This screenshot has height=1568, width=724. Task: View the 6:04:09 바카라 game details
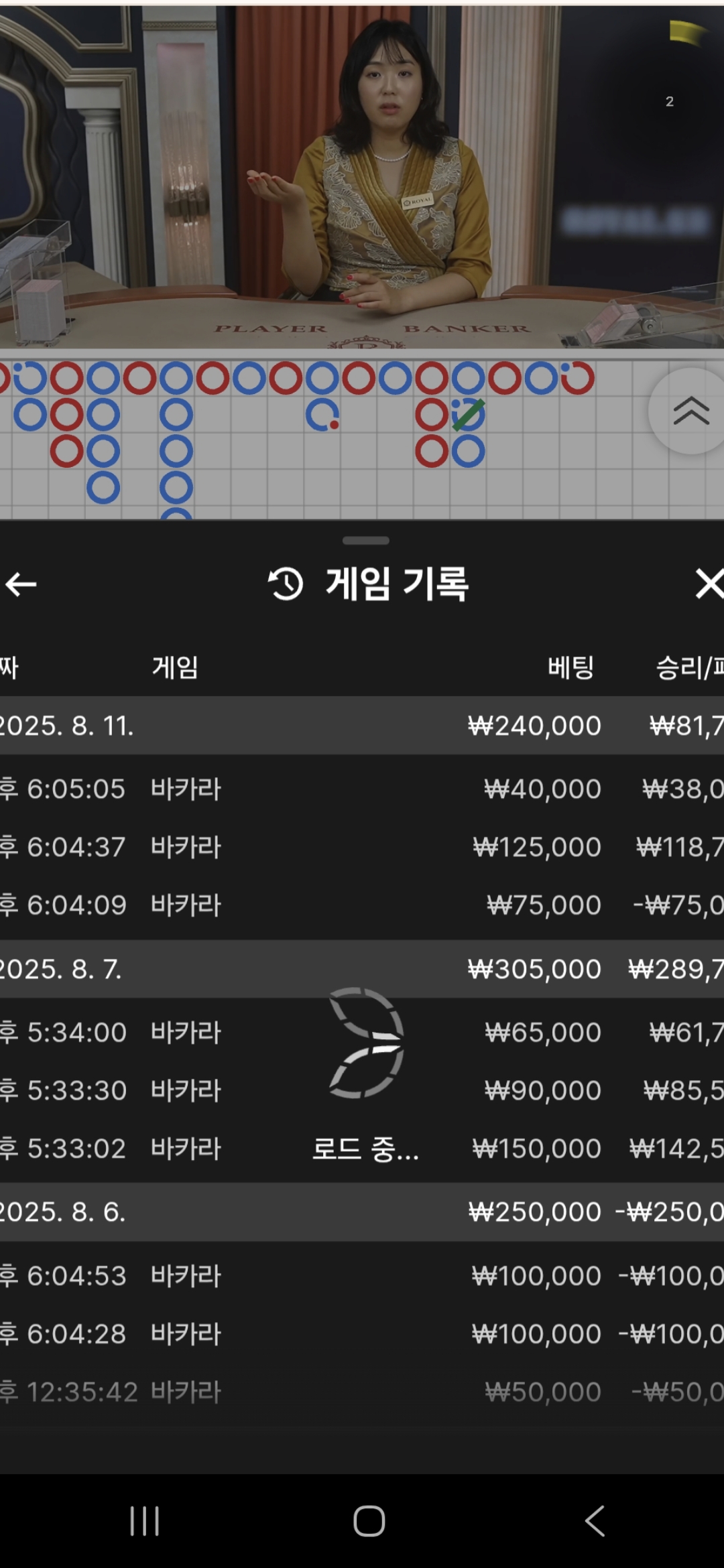(362, 905)
